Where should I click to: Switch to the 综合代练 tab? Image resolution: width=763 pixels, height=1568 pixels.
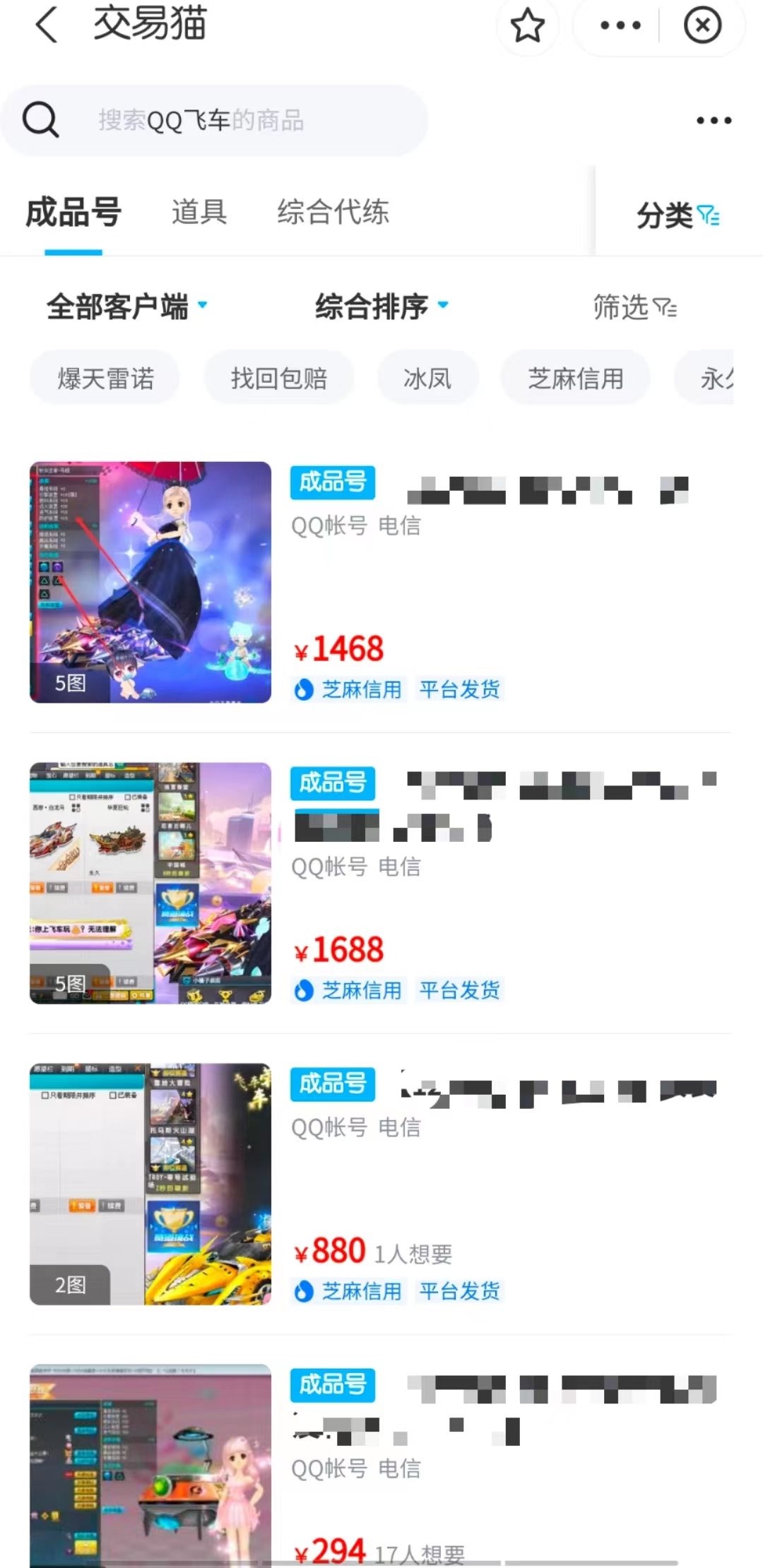click(x=333, y=212)
